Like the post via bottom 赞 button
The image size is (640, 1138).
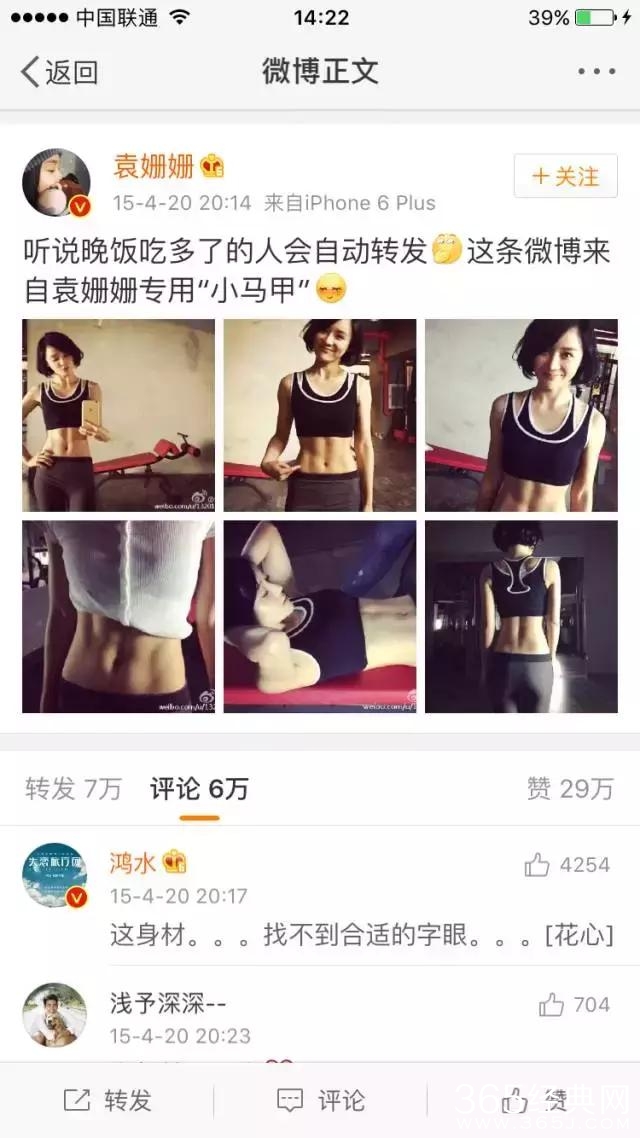click(x=533, y=1101)
